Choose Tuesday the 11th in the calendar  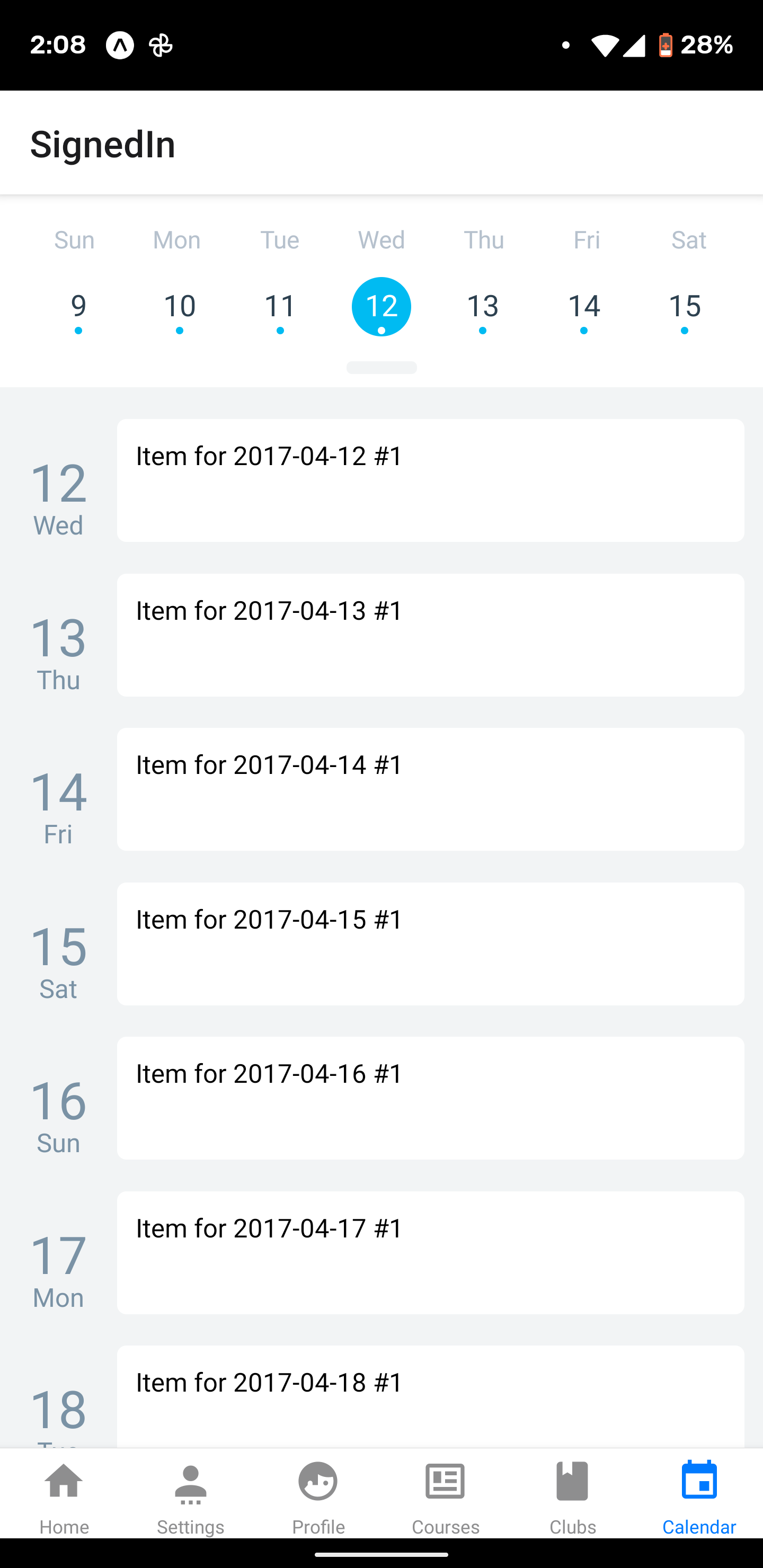(x=280, y=306)
